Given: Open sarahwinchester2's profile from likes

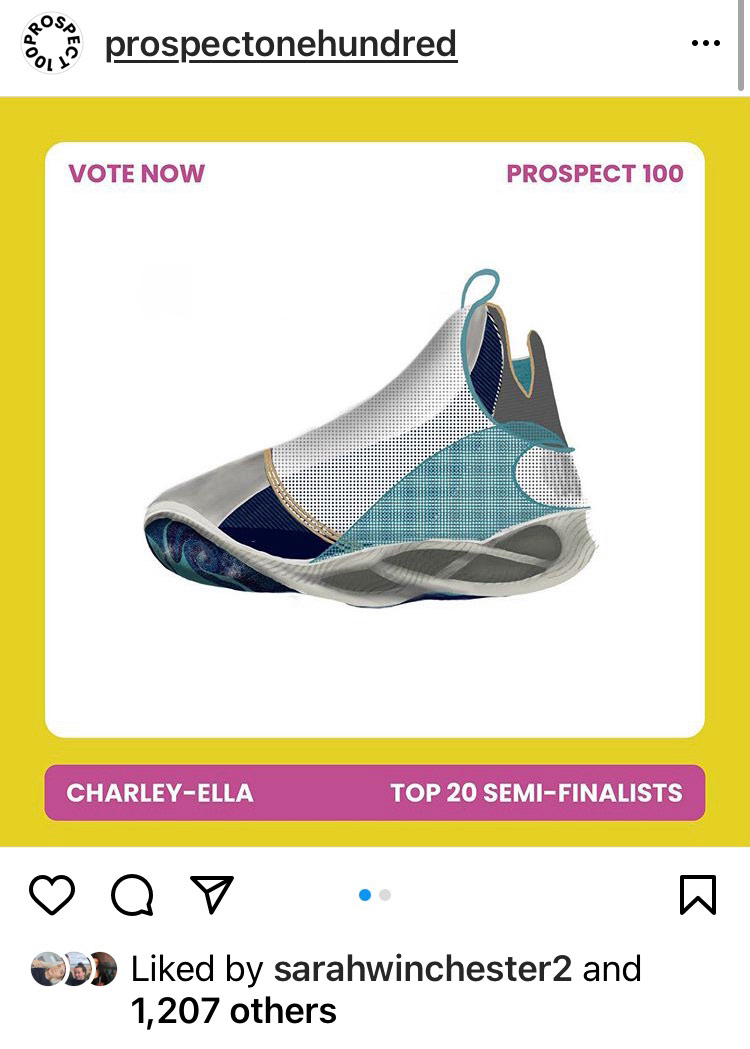Looking at the screenshot, I should [x=422, y=968].
